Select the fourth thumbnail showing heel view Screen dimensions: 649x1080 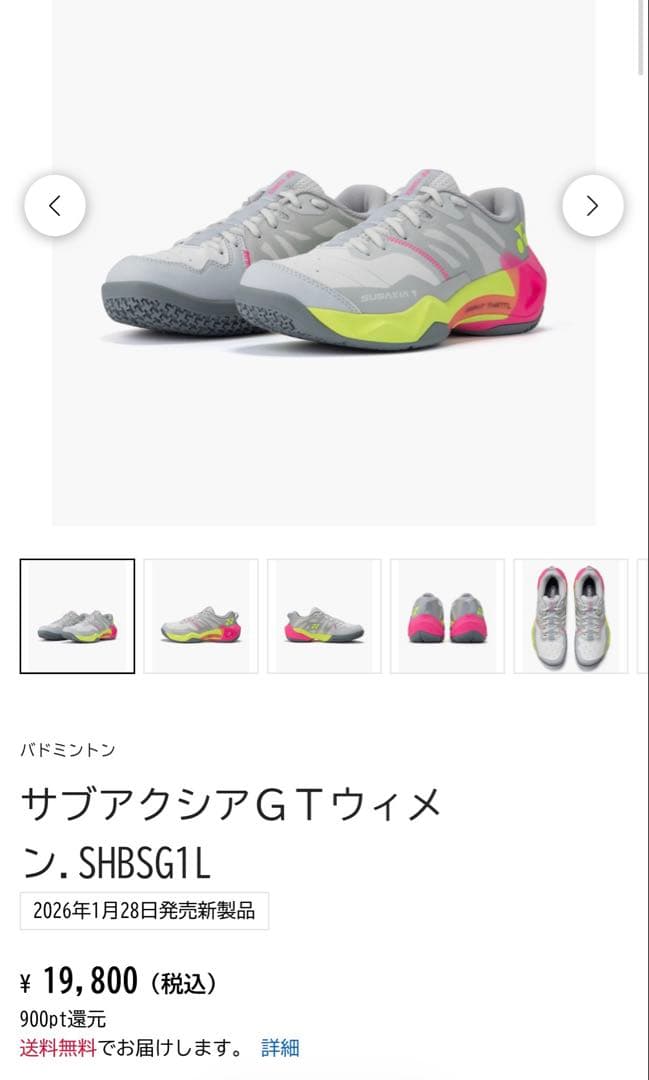click(447, 616)
